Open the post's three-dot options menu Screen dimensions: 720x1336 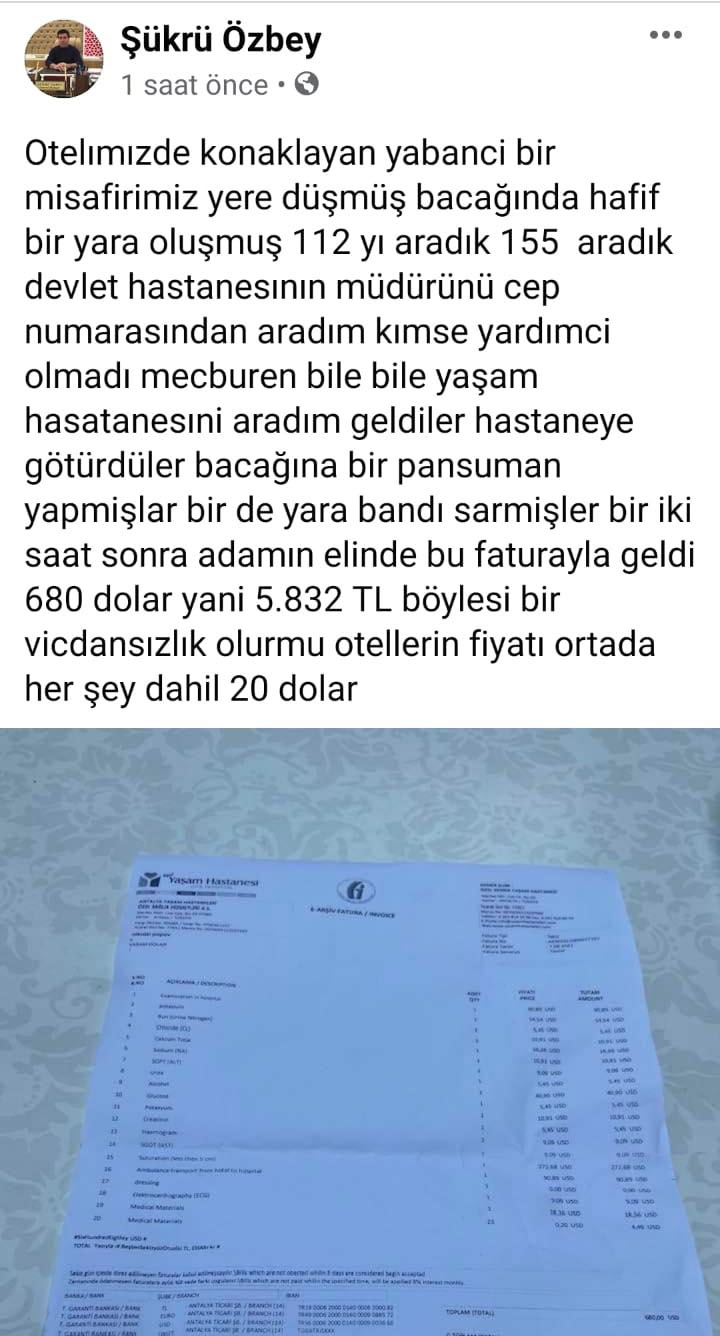tap(666, 34)
